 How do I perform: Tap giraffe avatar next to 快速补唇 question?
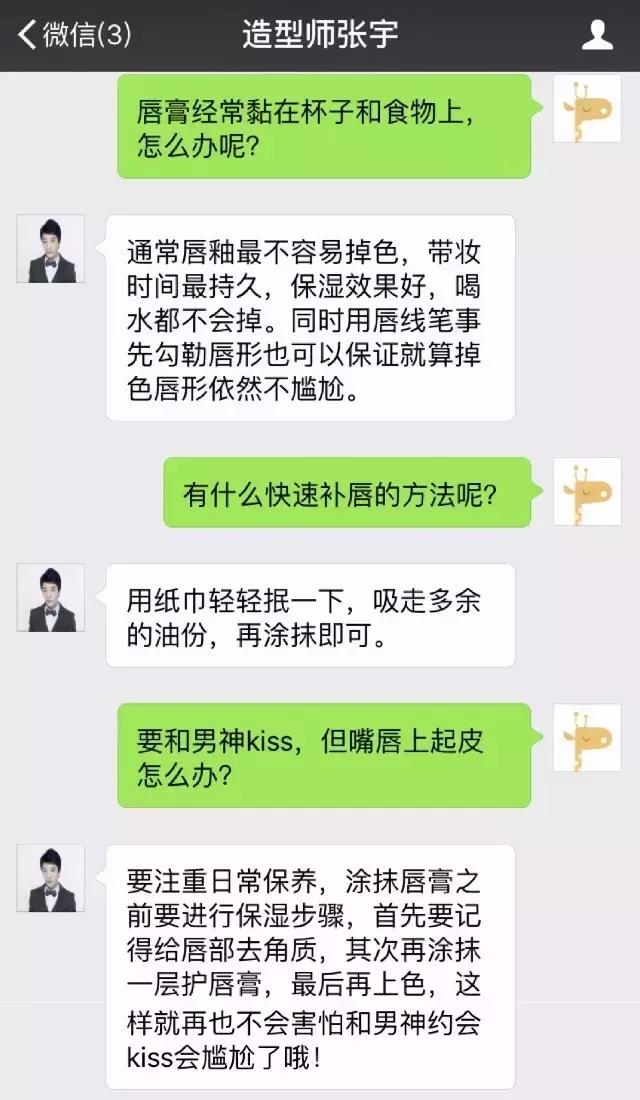tap(587, 492)
